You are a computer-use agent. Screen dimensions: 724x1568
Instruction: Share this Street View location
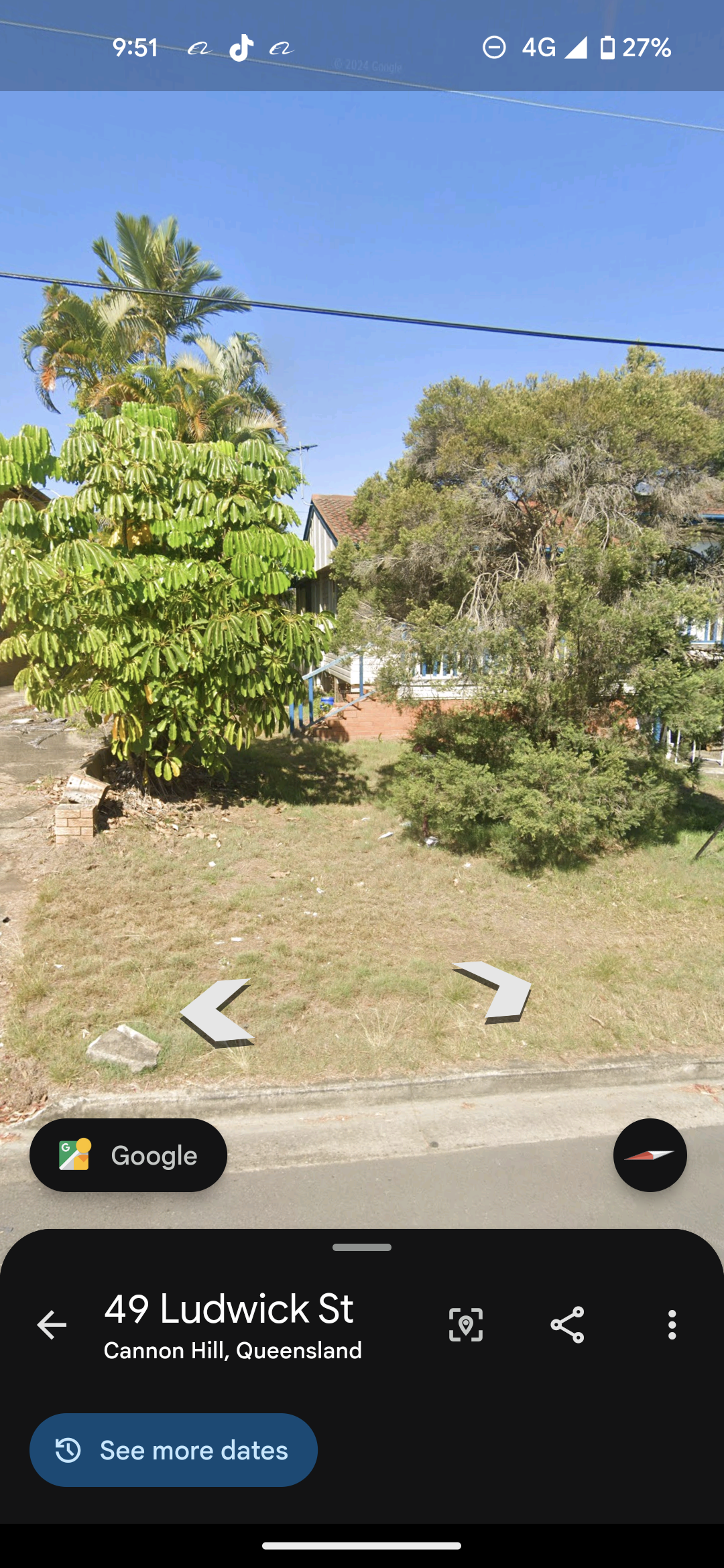(x=567, y=1325)
